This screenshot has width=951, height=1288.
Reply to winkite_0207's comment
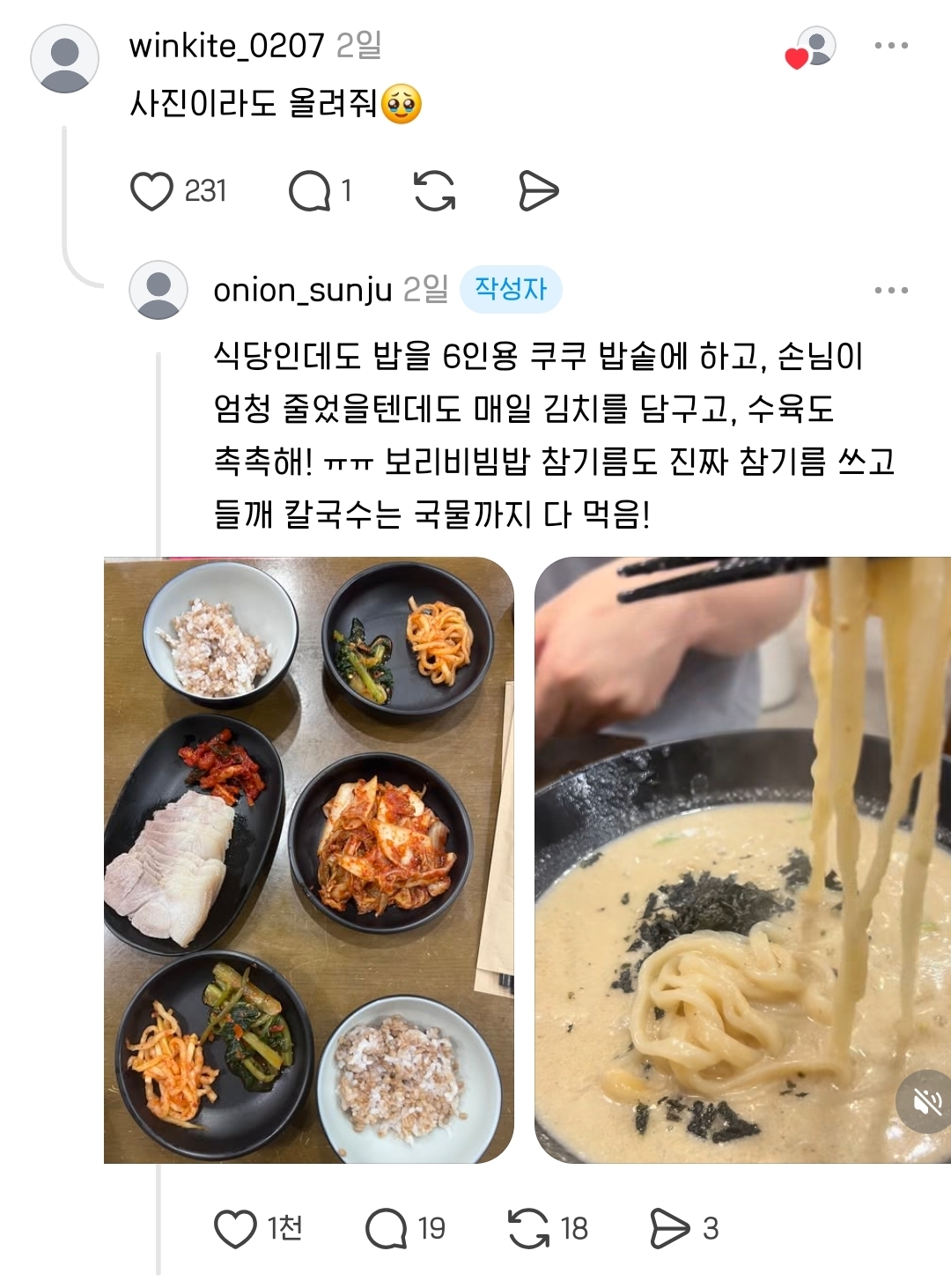point(309,191)
